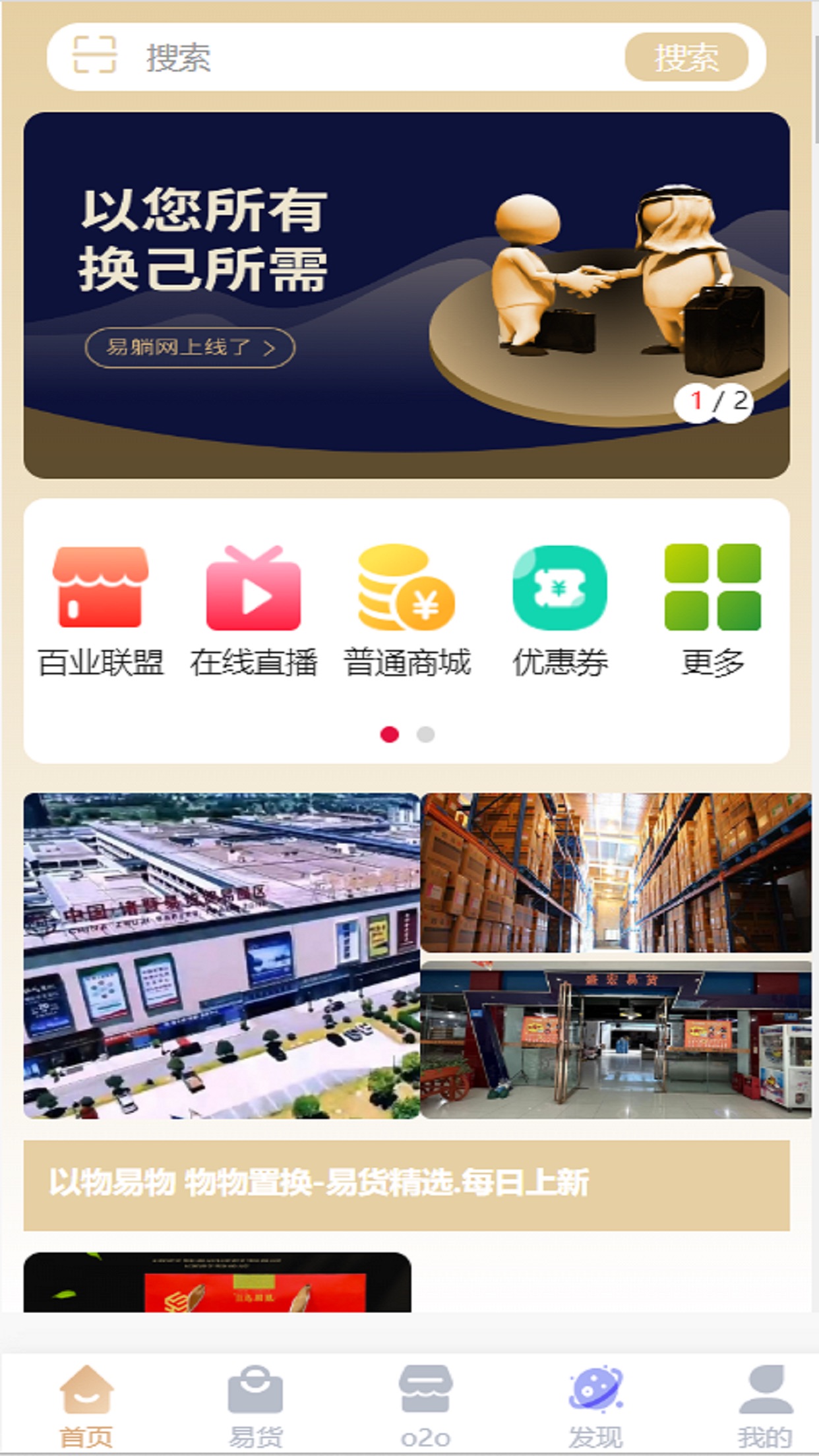Open the storefront entrance image
Viewport: 819px width, 1456px height.
[616, 1040]
